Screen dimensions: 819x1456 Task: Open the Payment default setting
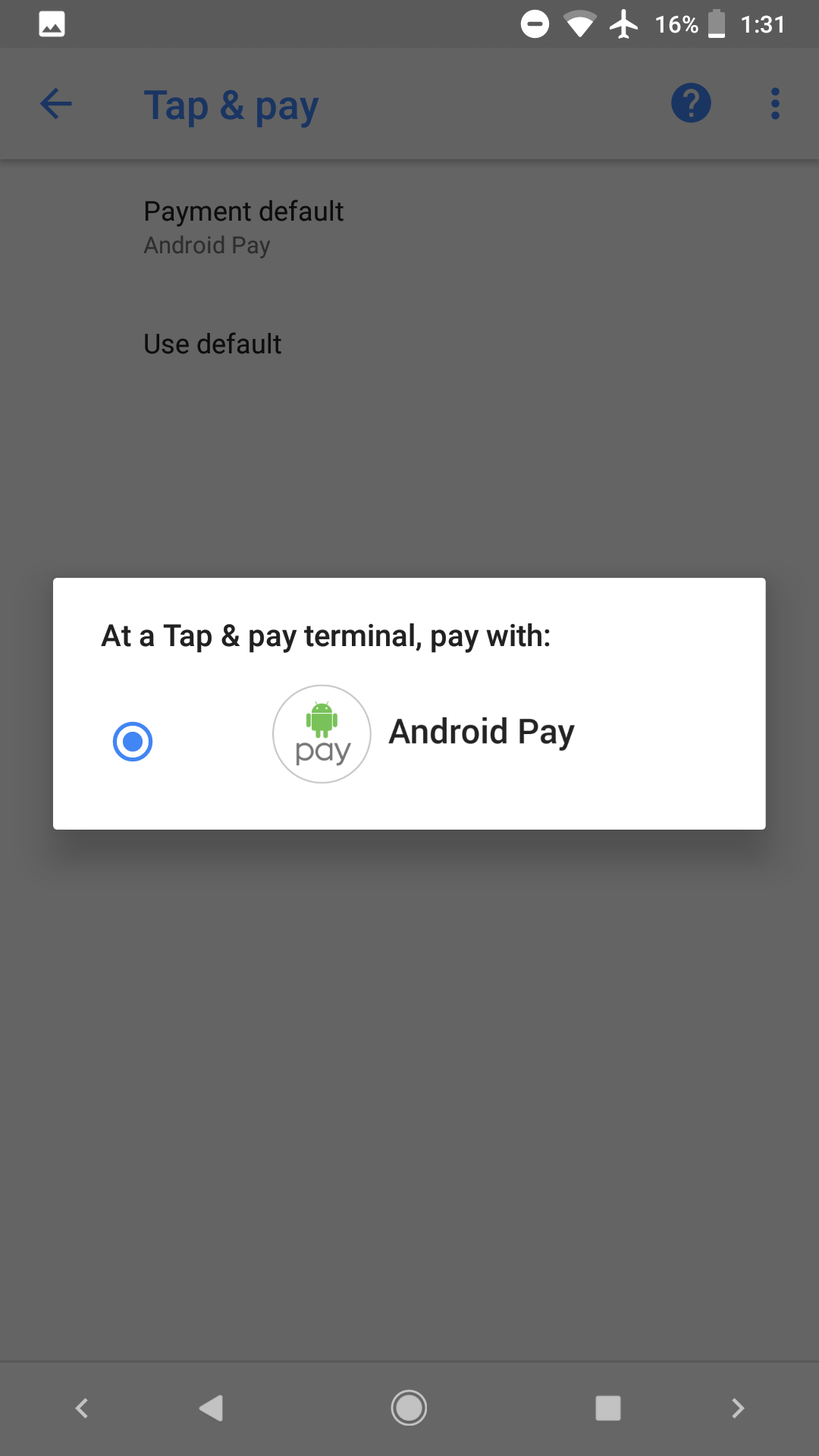click(243, 225)
